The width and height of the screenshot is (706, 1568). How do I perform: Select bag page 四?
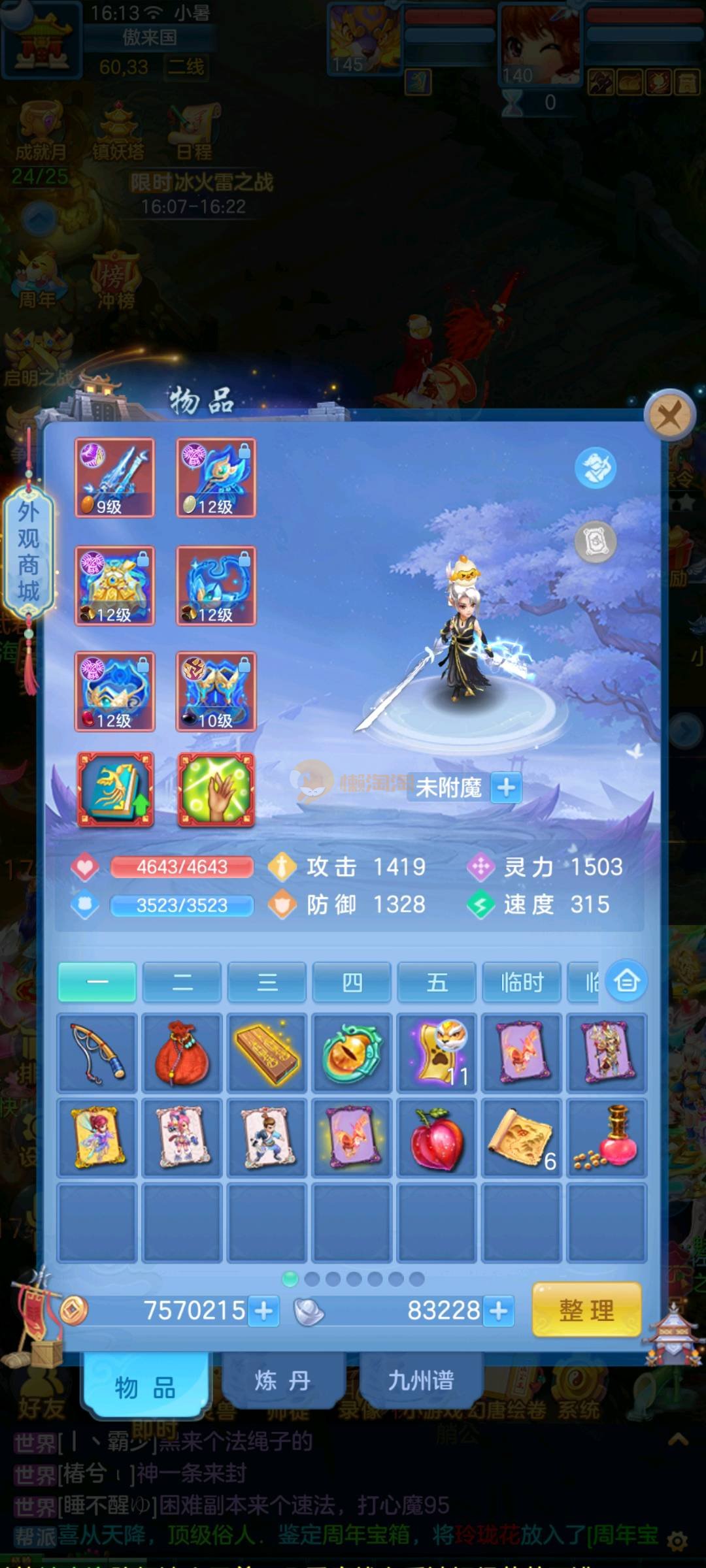click(352, 982)
